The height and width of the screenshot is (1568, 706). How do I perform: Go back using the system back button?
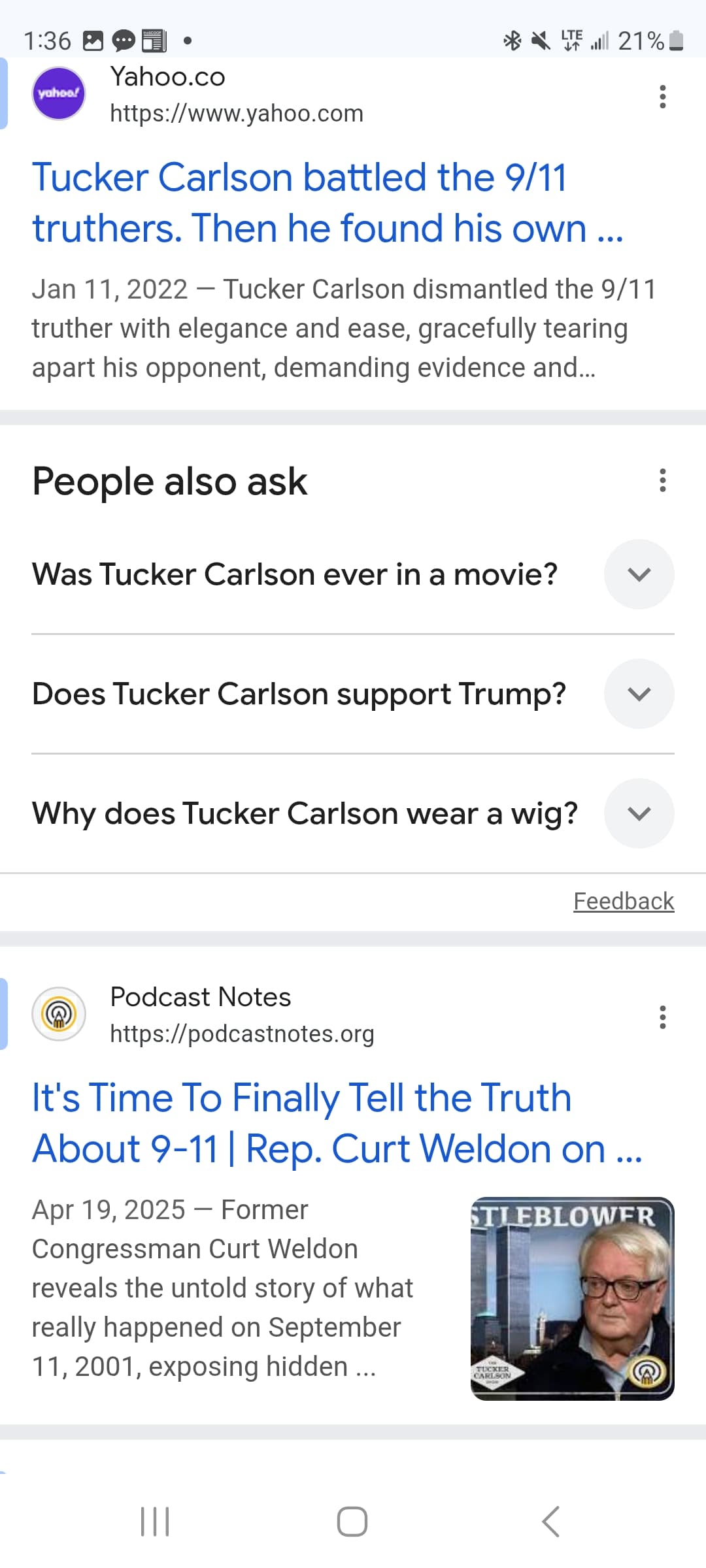[550, 1522]
